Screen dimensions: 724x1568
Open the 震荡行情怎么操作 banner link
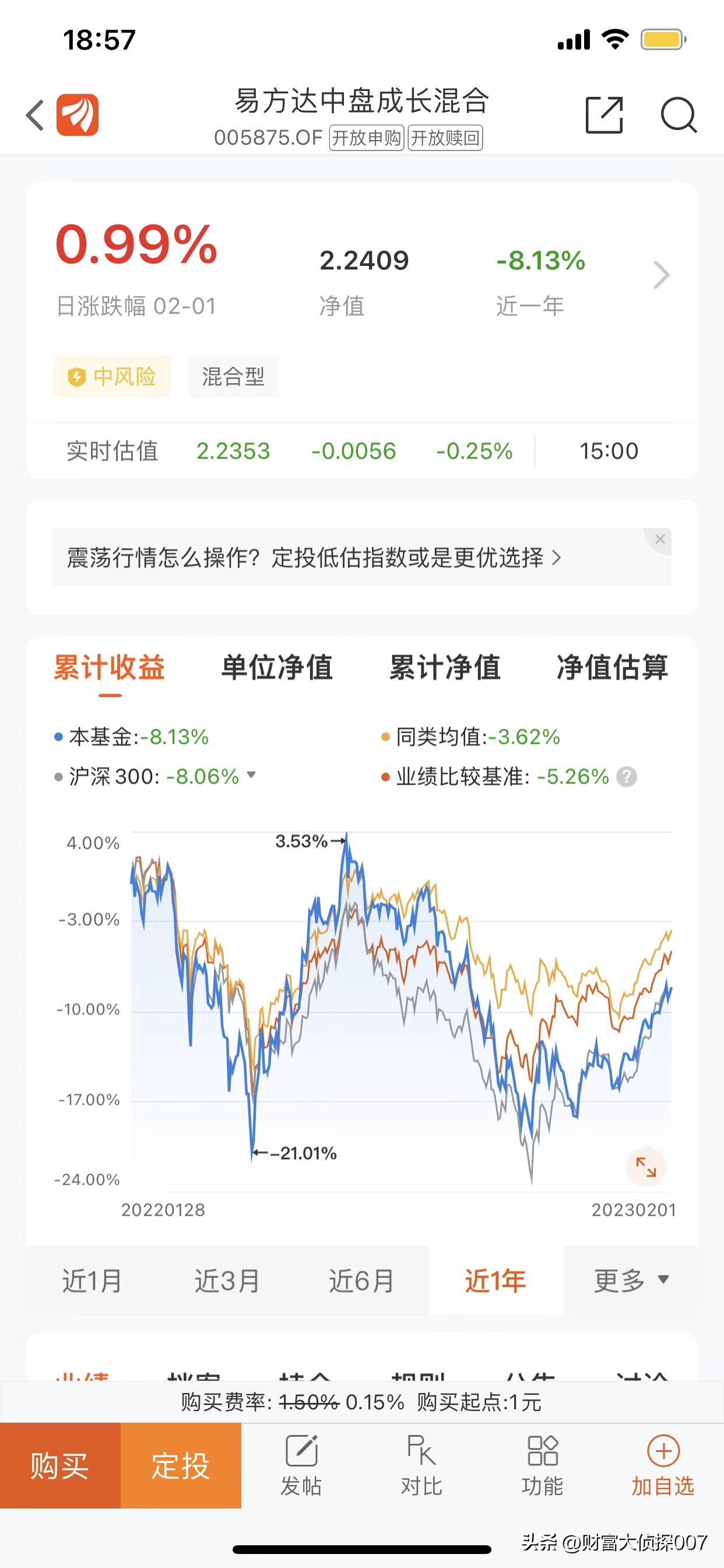tap(314, 557)
